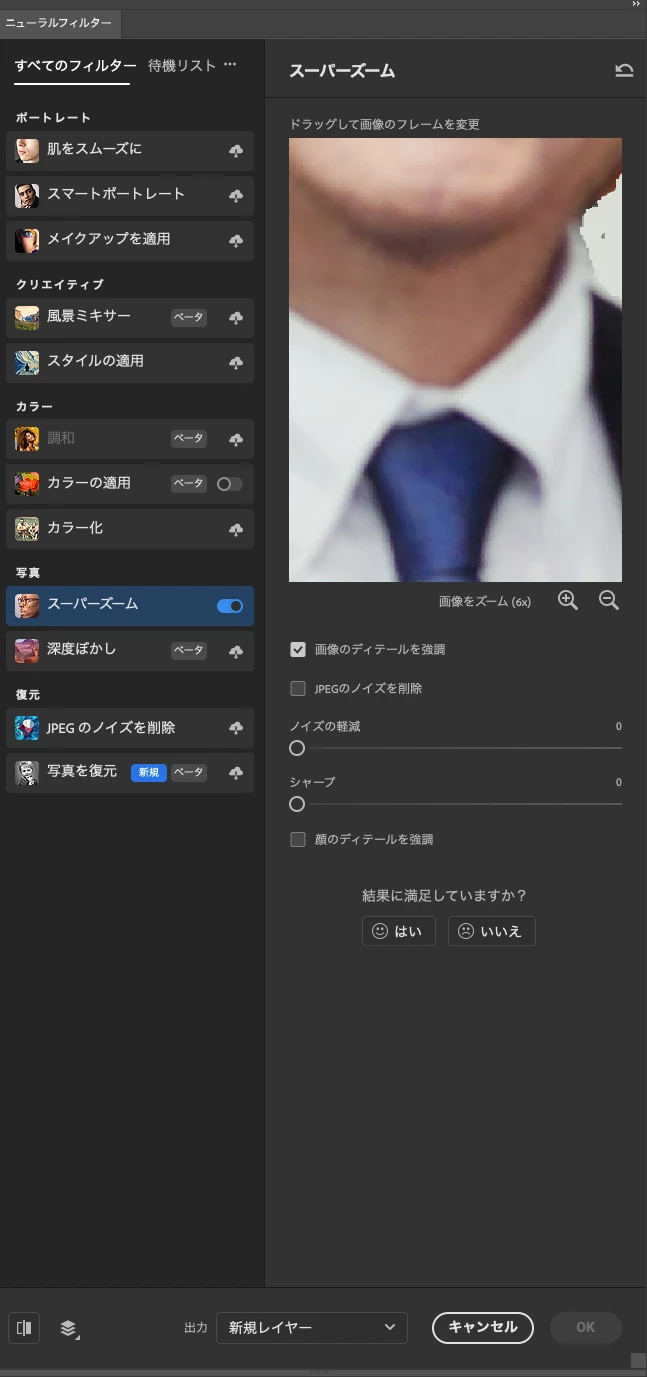Image resolution: width=647 pixels, height=1377 pixels.
Task: Zoom in on the preview image
Action: click(568, 601)
